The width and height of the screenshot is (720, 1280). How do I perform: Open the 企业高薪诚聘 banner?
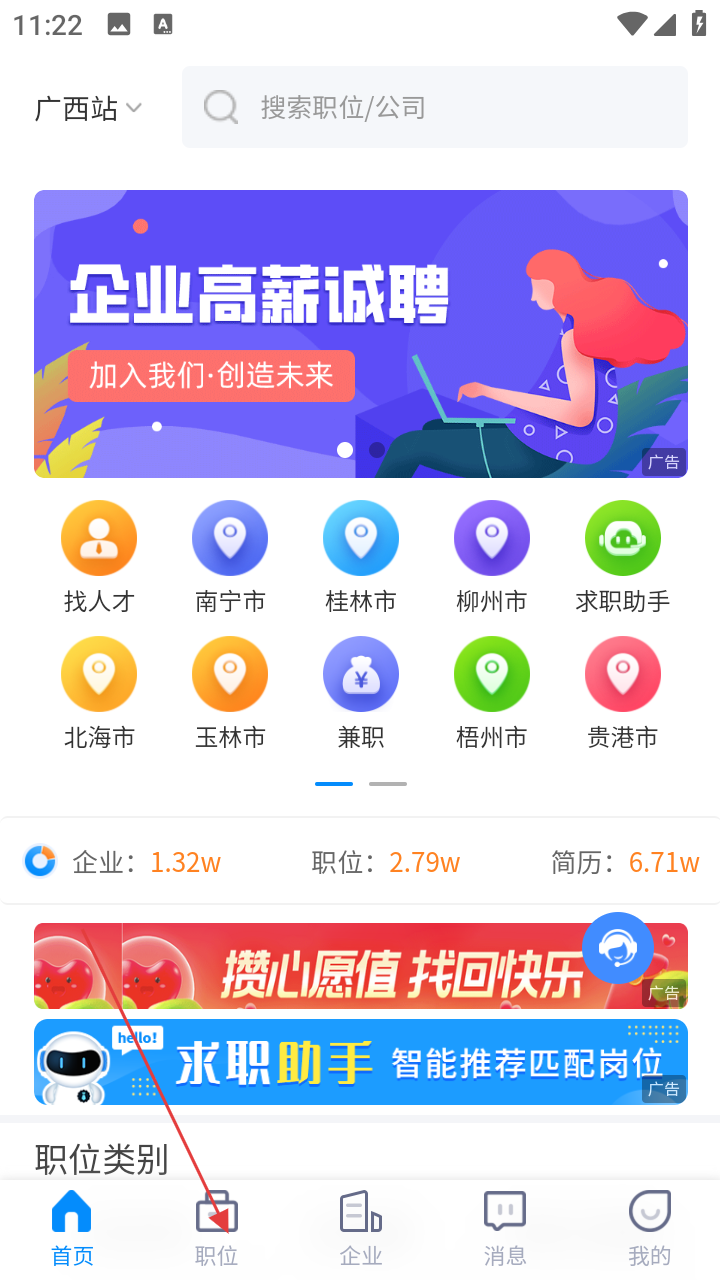pos(361,334)
